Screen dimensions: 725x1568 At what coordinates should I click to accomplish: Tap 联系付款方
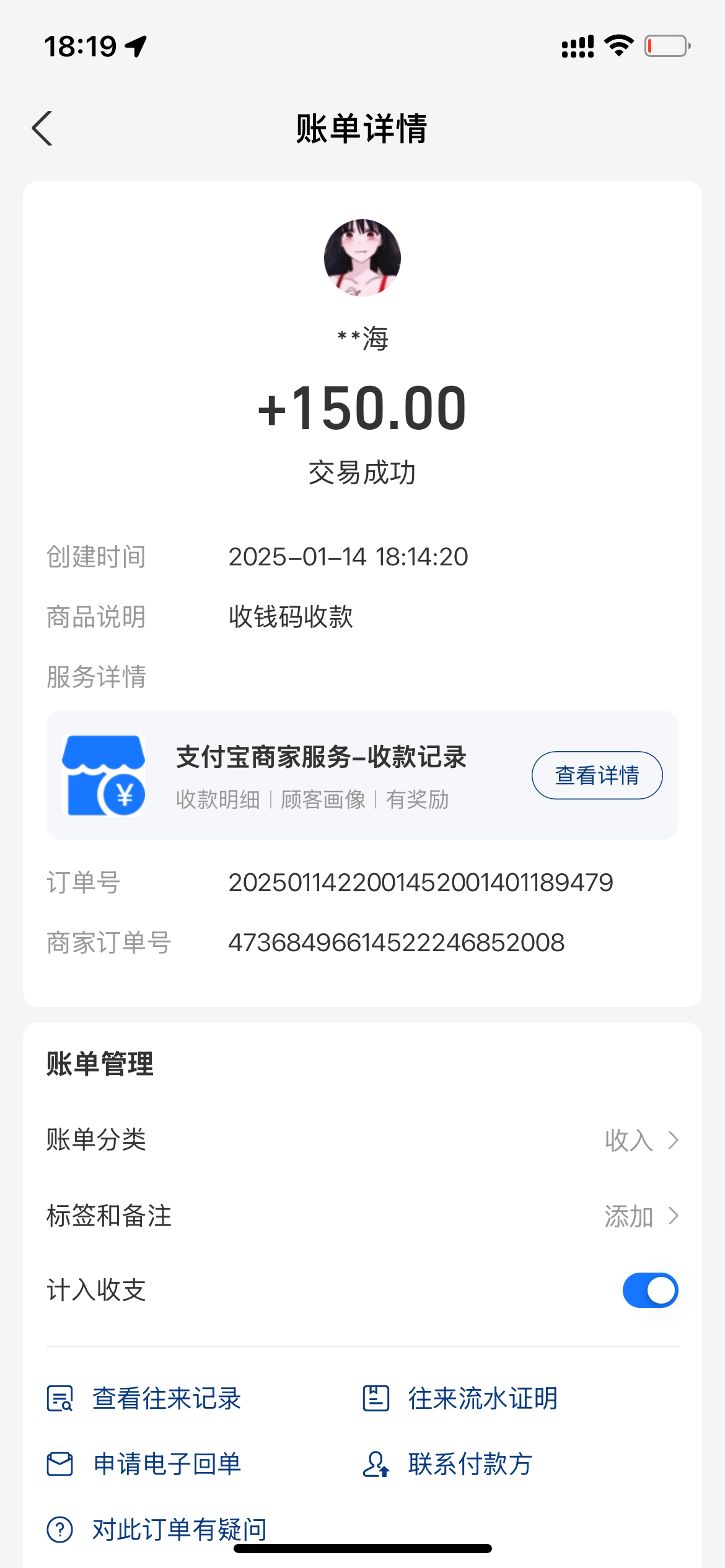click(x=448, y=1464)
